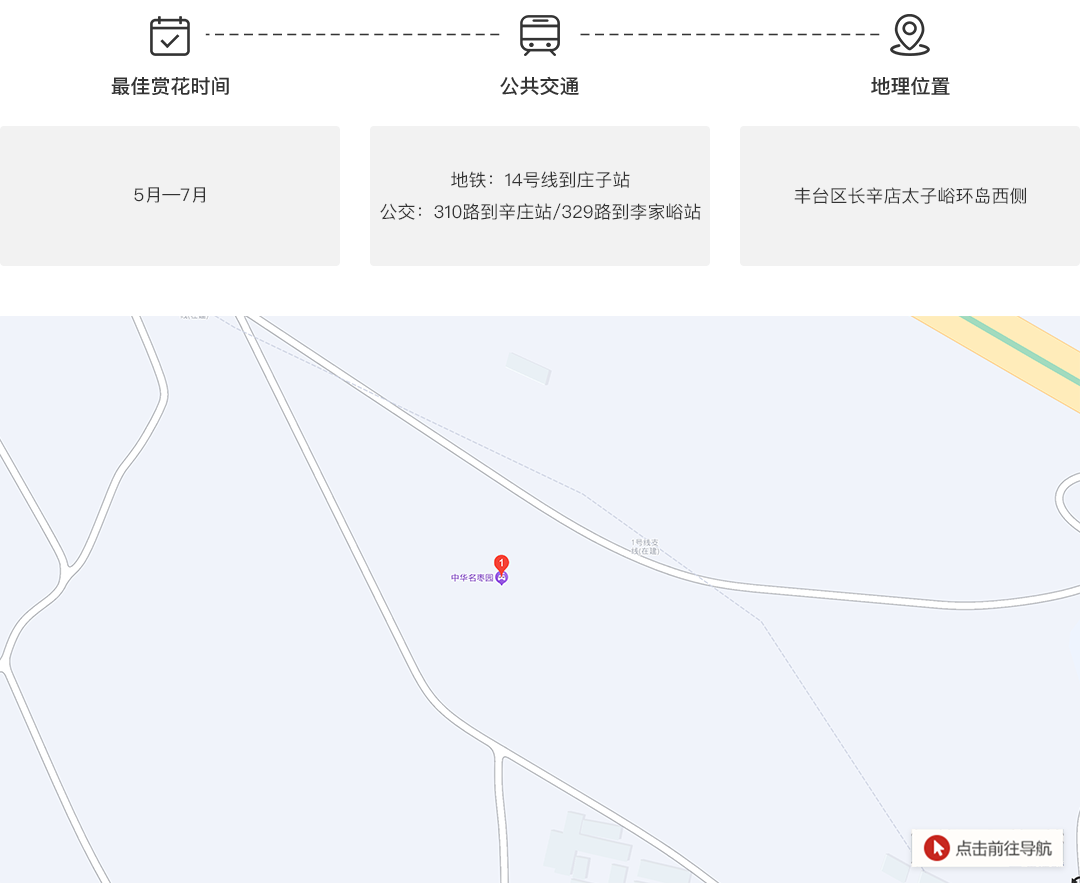Viewport: 1080px width, 883px height.
Task: Tap the 点击前往导航 navigation button
Action: click(988, 848)
